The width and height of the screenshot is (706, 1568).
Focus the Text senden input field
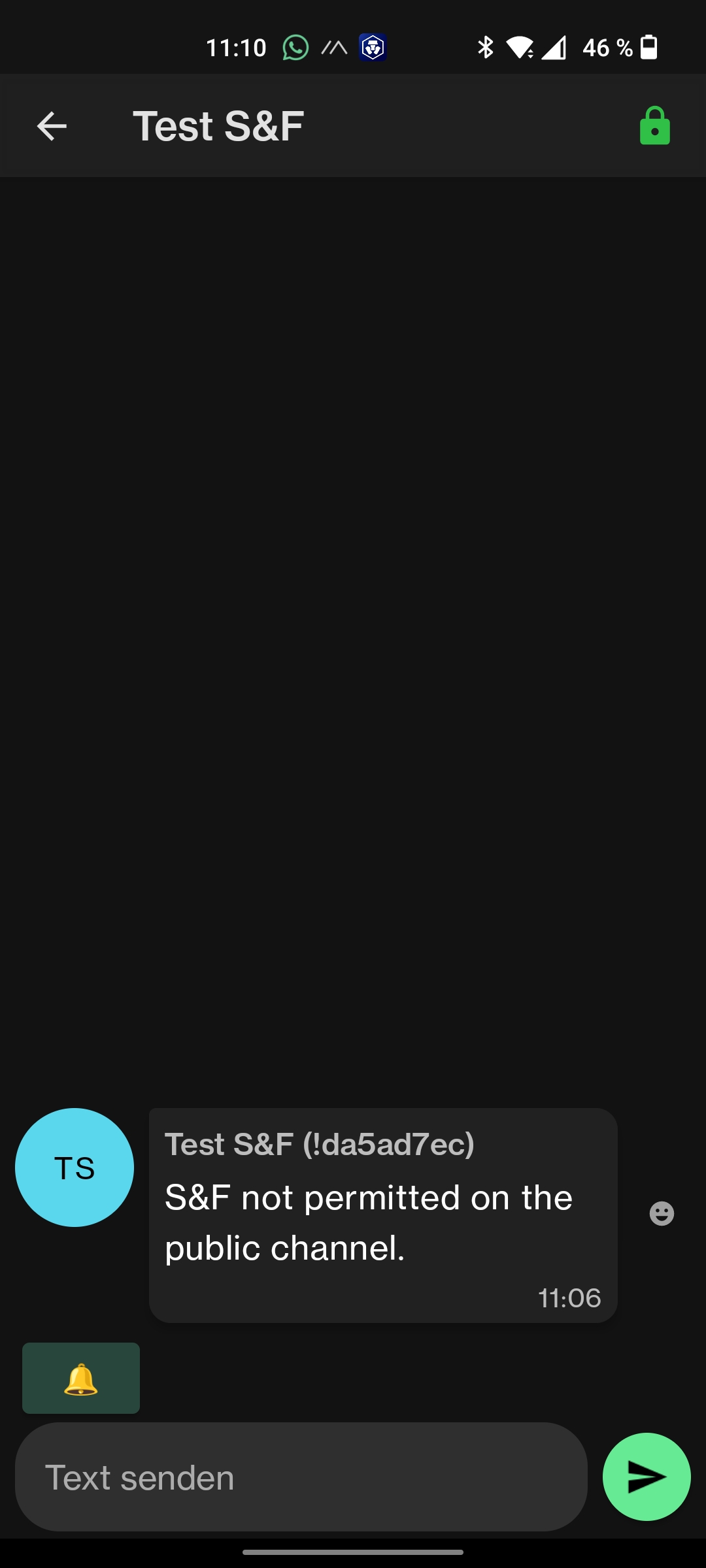click(x=301, y=1477)
